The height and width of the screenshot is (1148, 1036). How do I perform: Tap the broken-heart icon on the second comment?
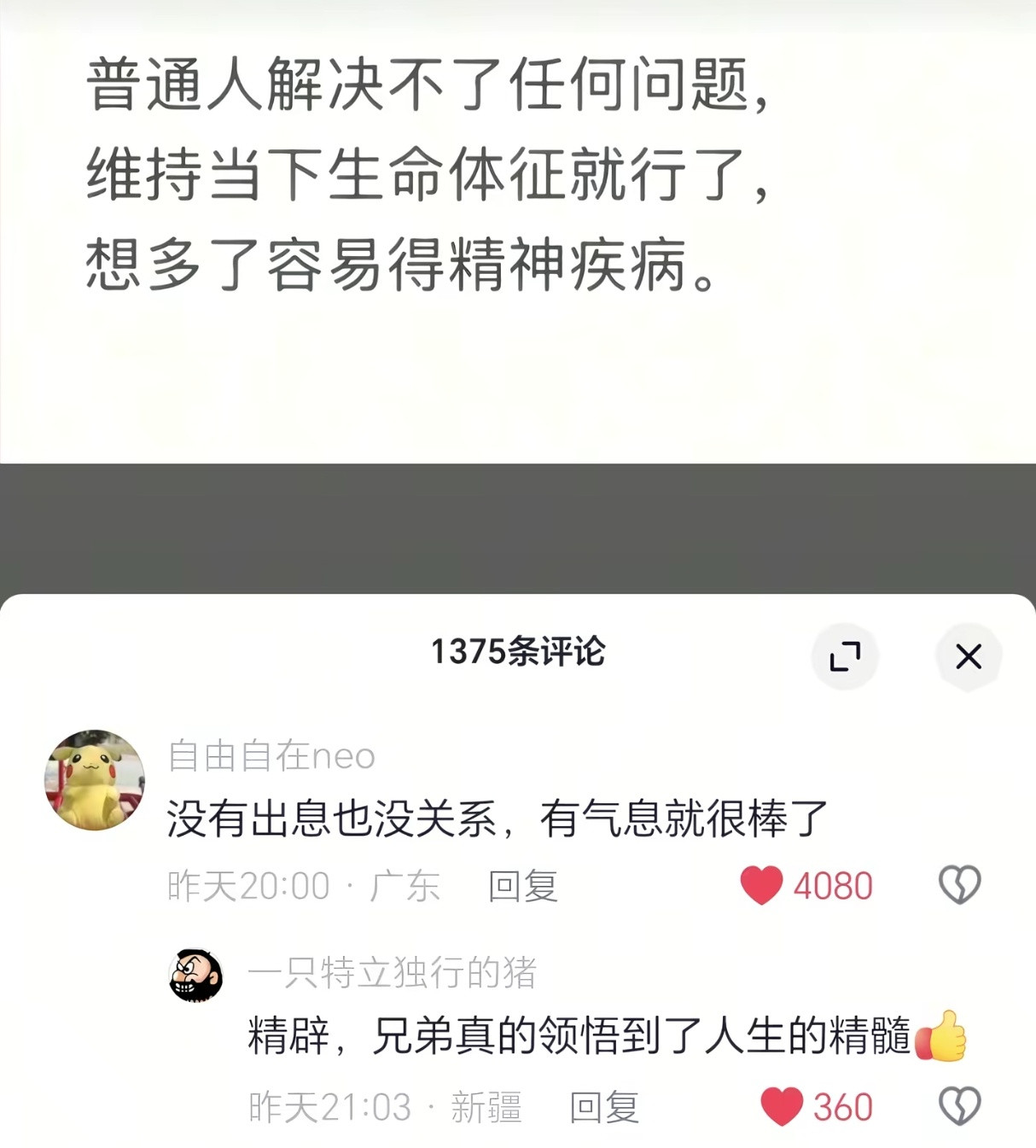pos(959,1106)
